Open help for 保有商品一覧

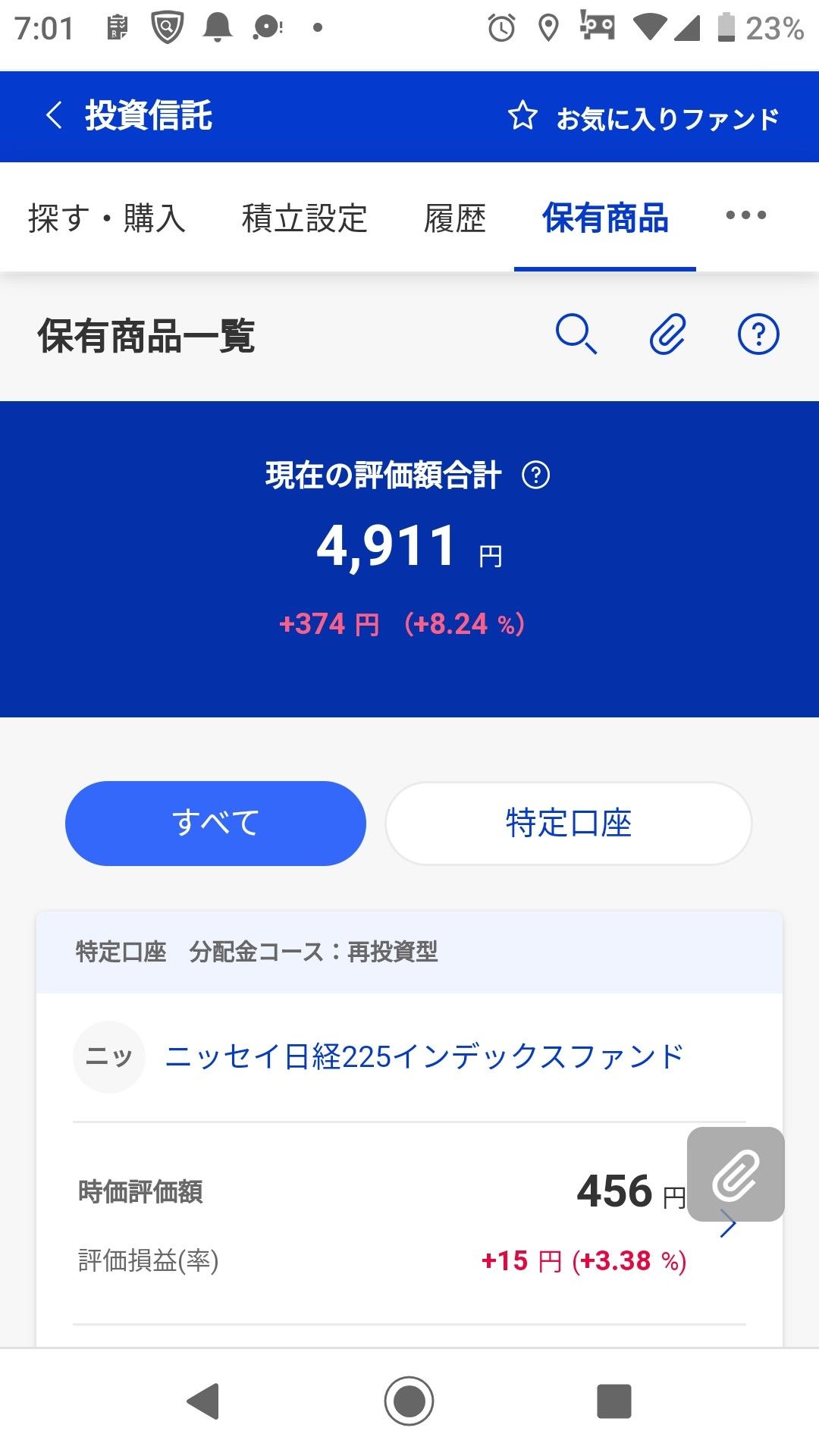click(x=758, y=334)
